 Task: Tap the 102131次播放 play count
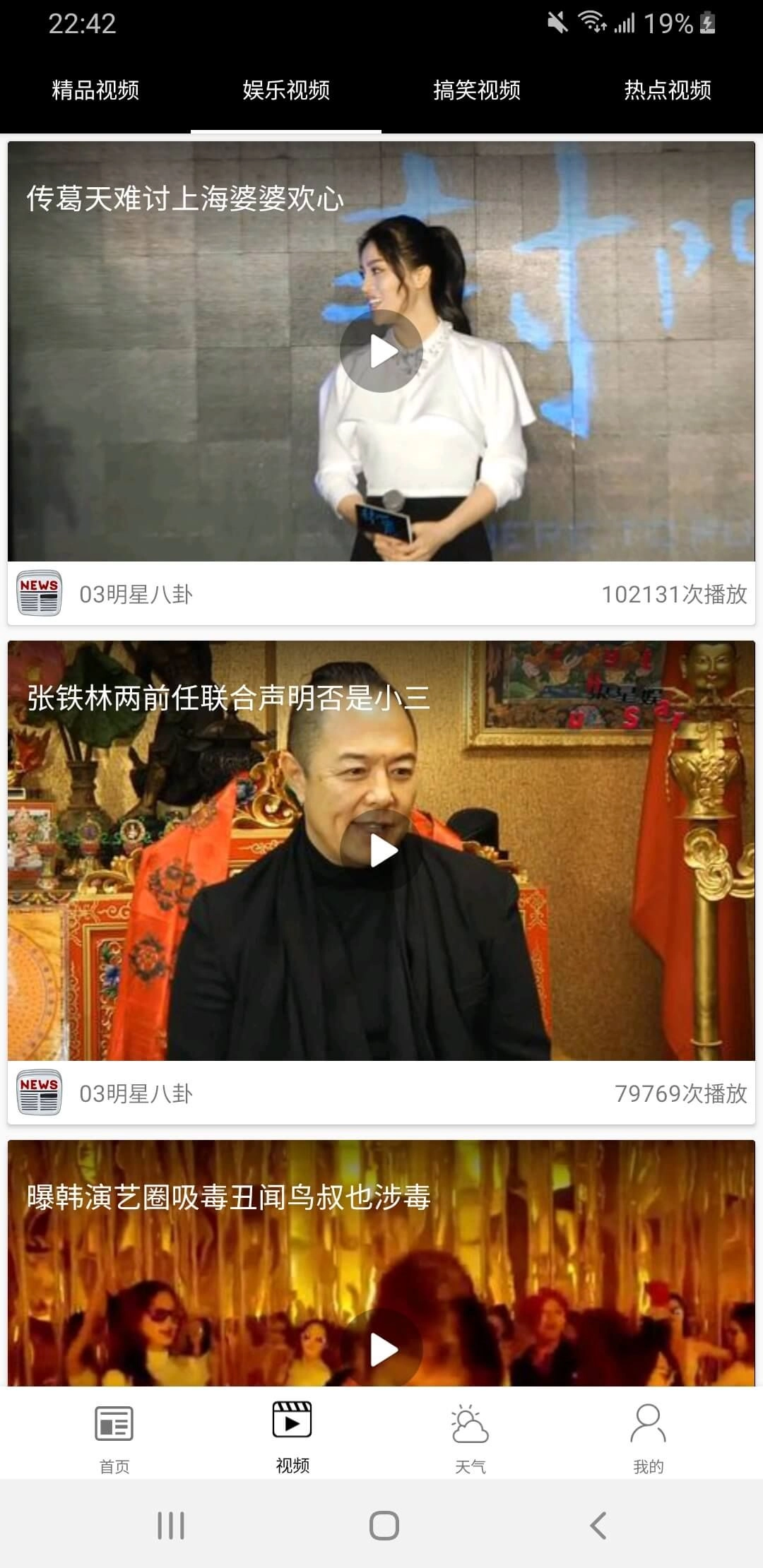[675, 593]
